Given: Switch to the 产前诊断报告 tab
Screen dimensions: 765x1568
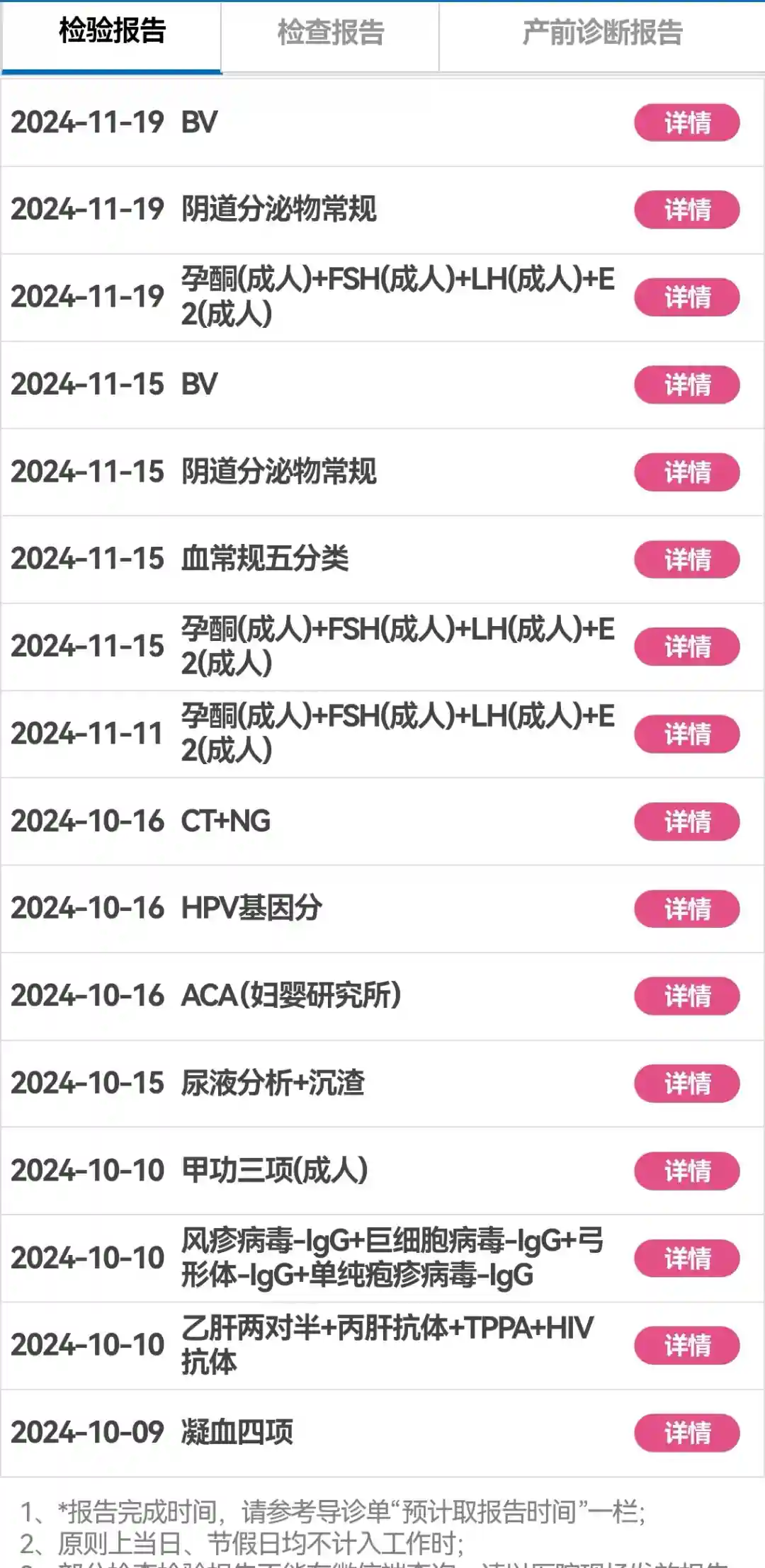Looking at the screenshot, I should tap(602, 33).
